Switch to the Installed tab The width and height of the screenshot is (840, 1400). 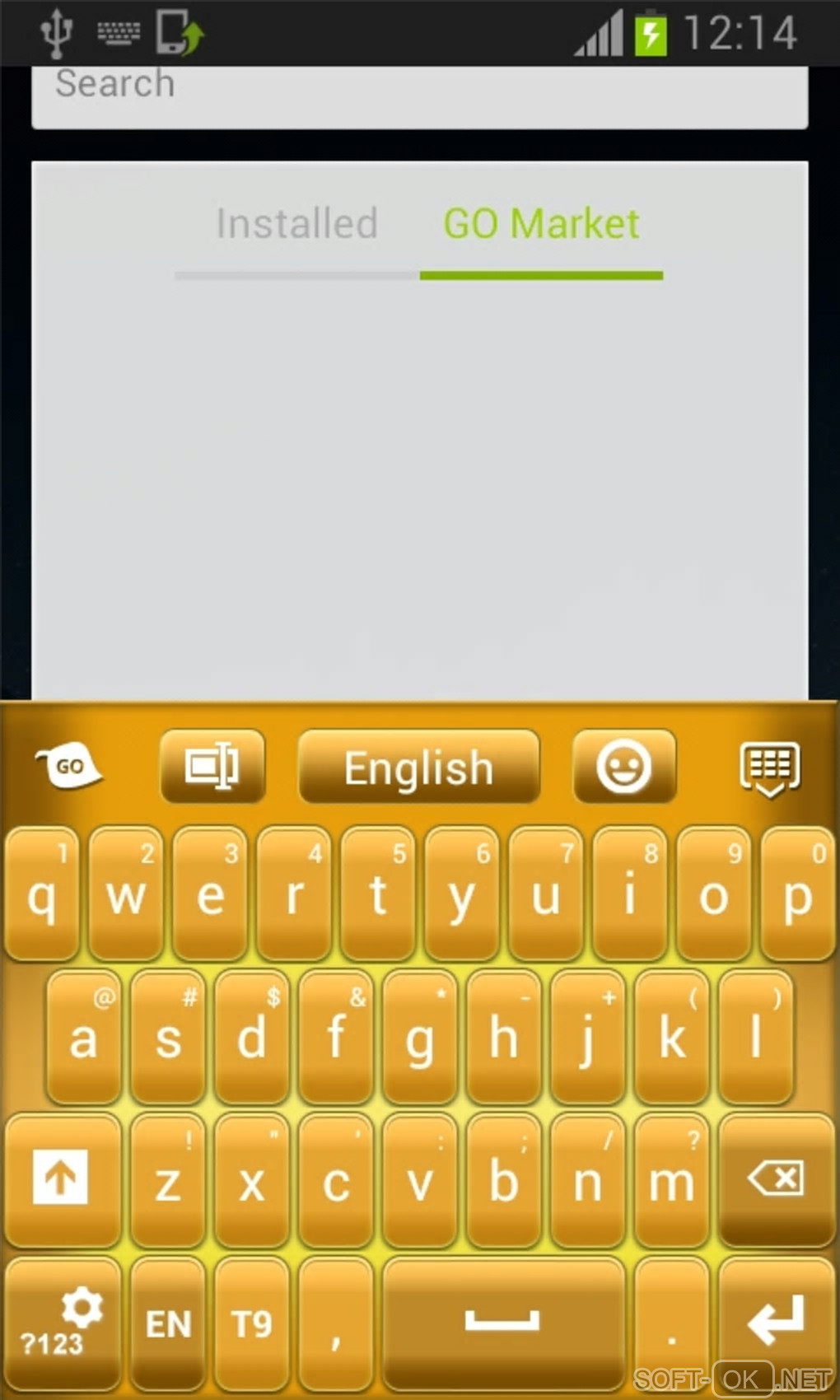[x=296, y=224]
